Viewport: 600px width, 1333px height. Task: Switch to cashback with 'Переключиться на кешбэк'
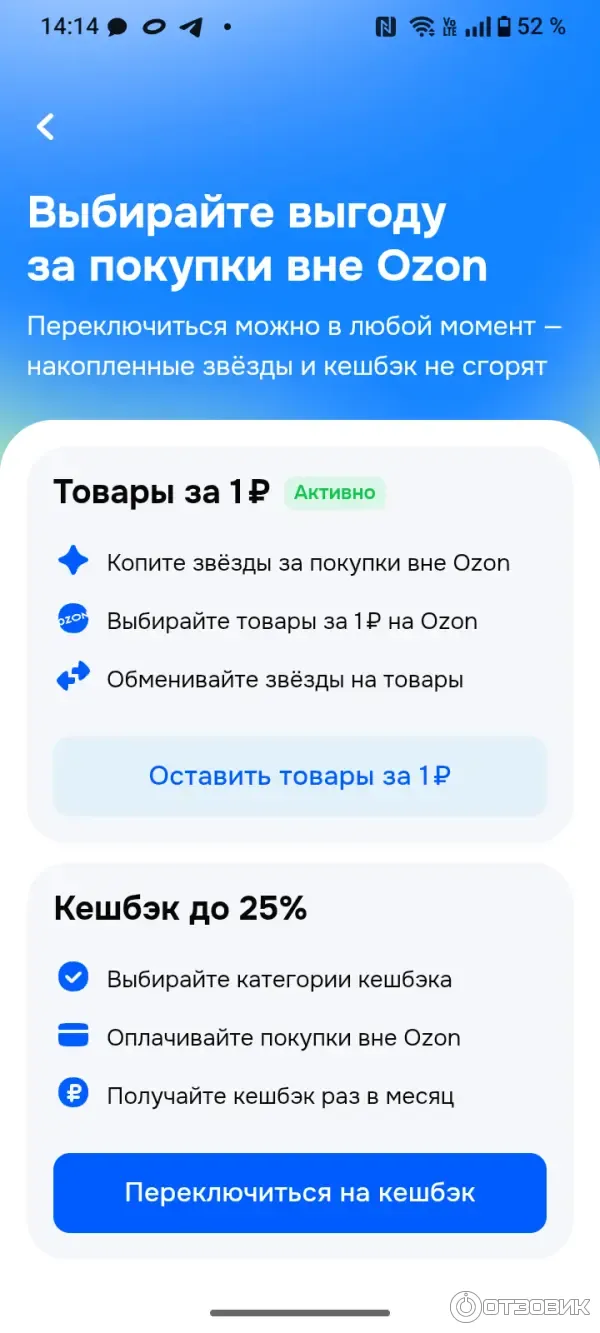click(299, 1192)
